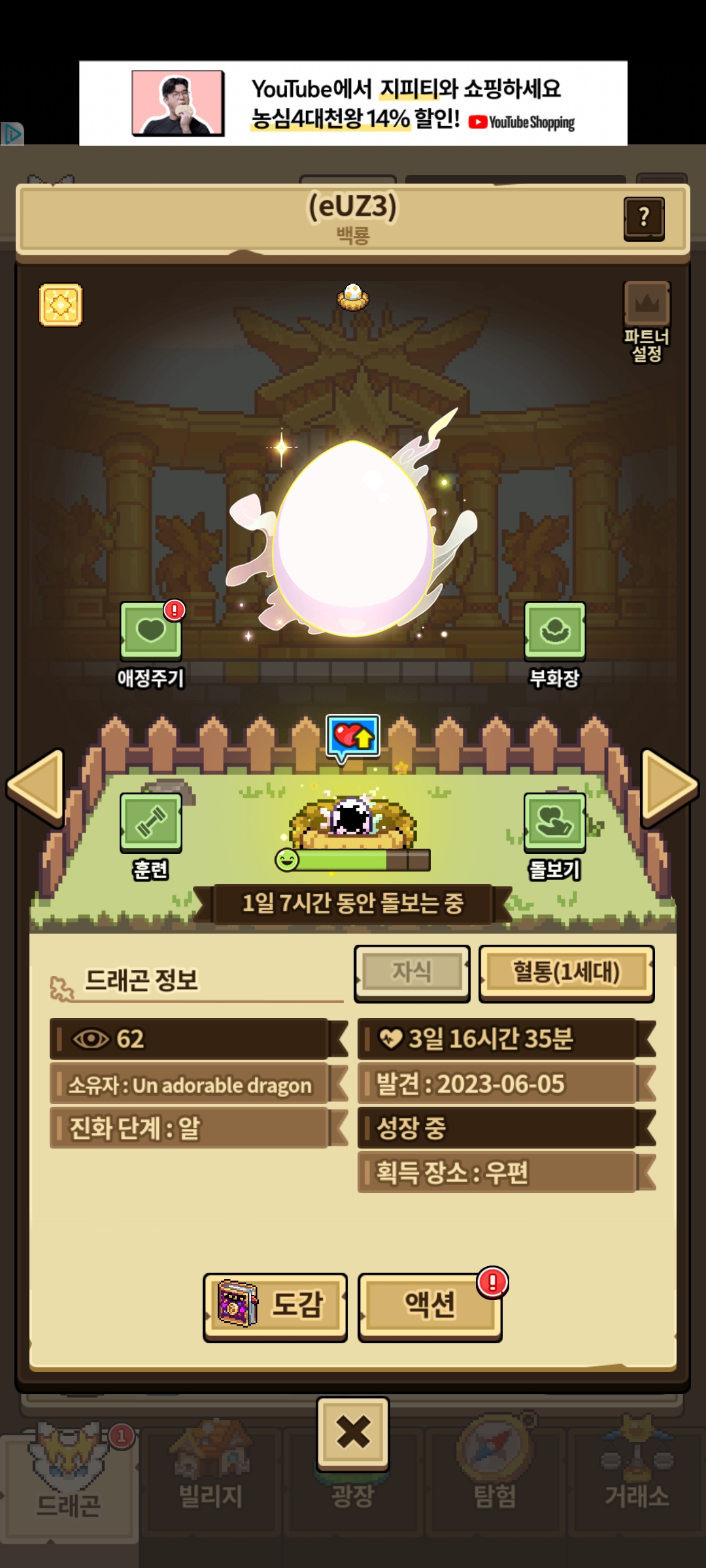Open the 도감 encyclopedia
Screen dimensions: 706x1568
click(275, 1306)
